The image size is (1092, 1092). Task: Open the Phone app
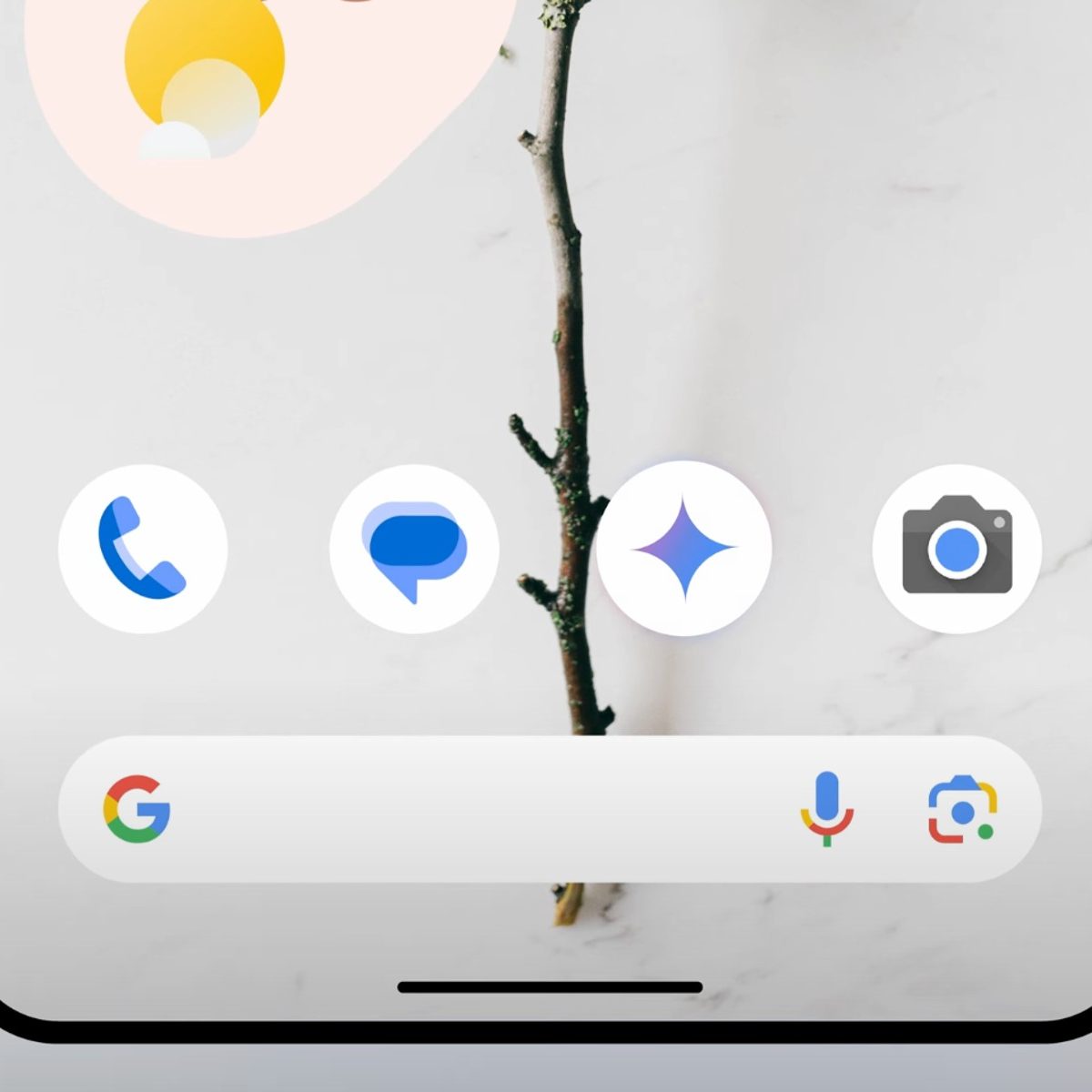[143, 549]
